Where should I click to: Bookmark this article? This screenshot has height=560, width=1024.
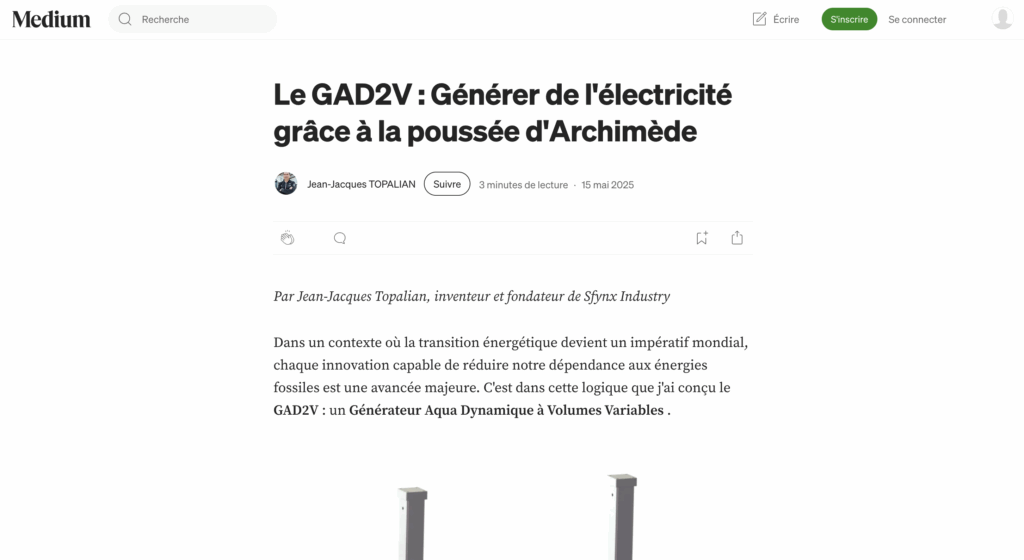(702, 238)
